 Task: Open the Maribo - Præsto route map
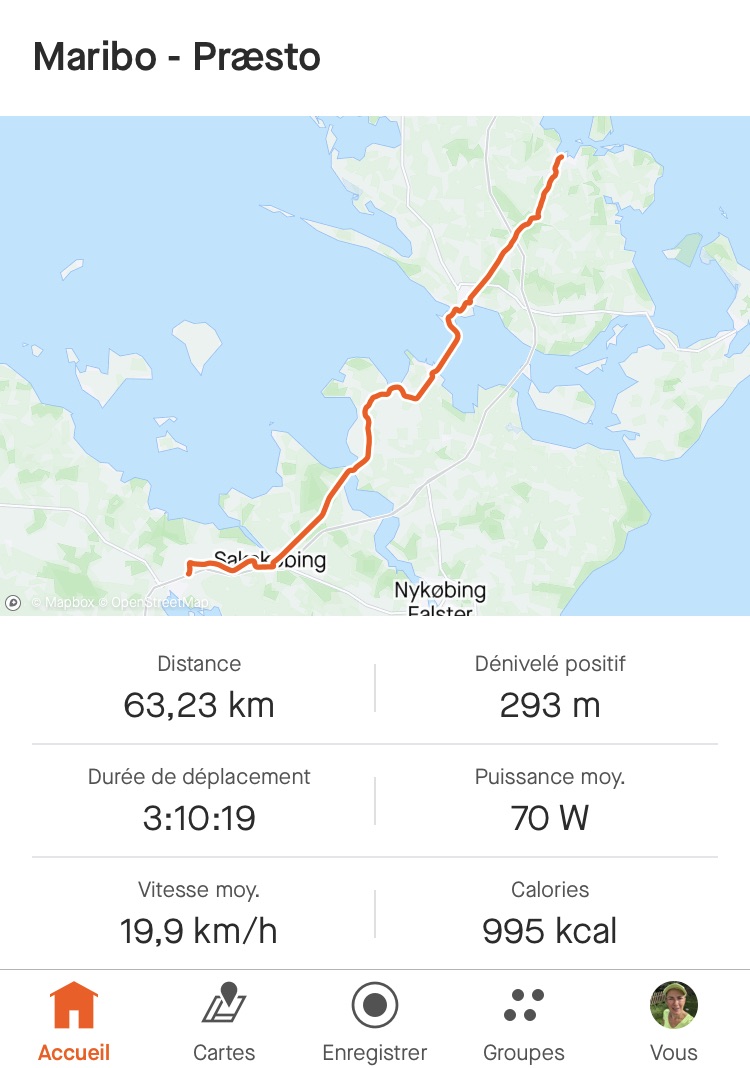click(375, 365)
